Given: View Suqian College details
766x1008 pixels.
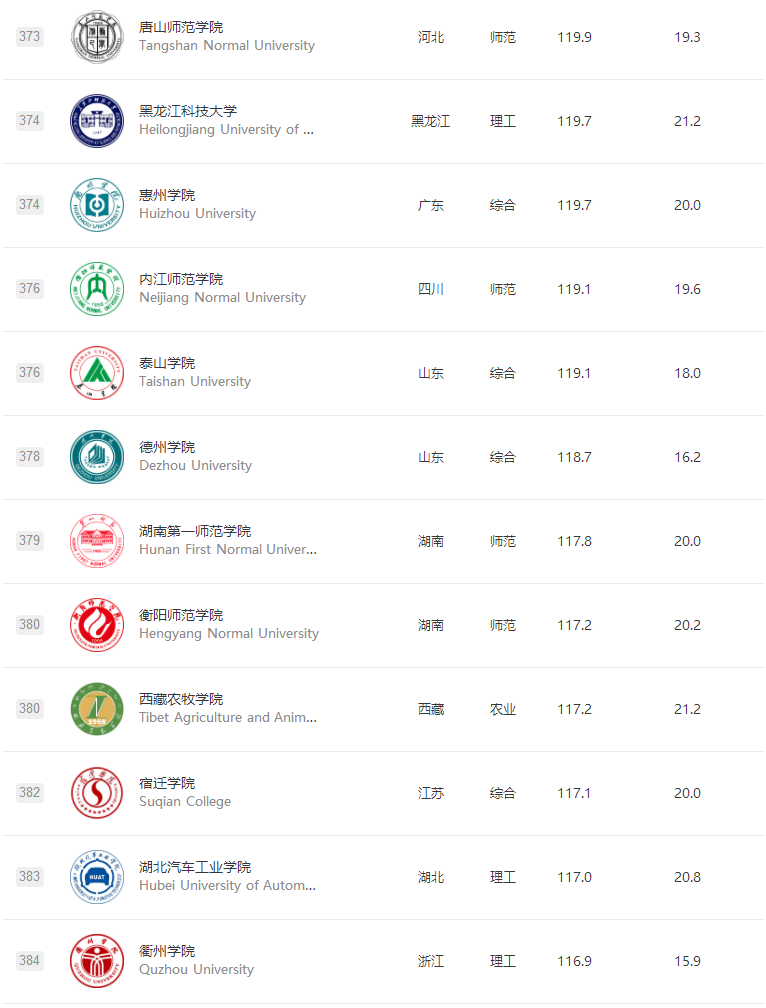Looking at the screenshot, I should [167, 783].
